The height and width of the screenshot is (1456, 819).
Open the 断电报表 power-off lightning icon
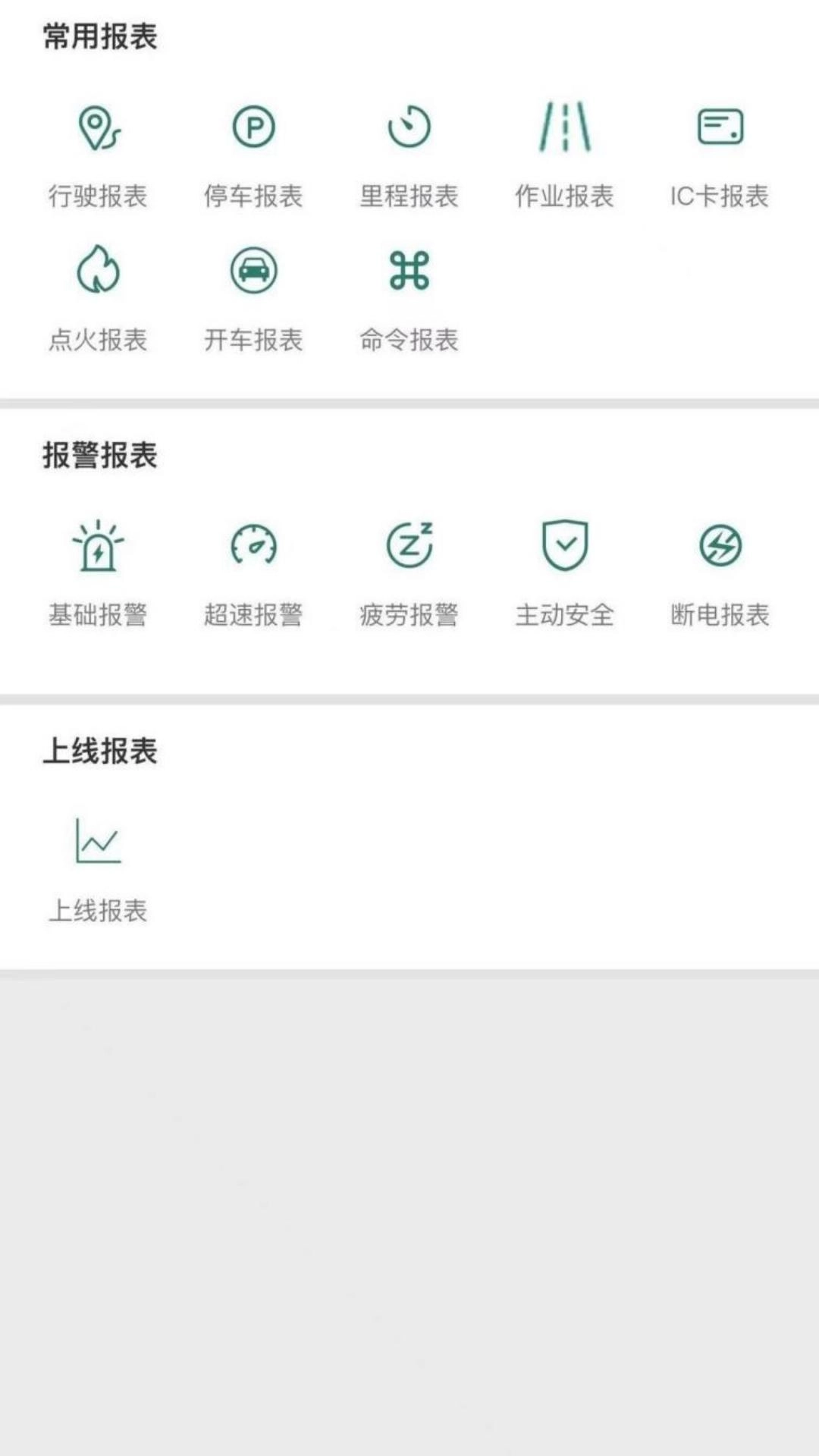tap(719, 544)
